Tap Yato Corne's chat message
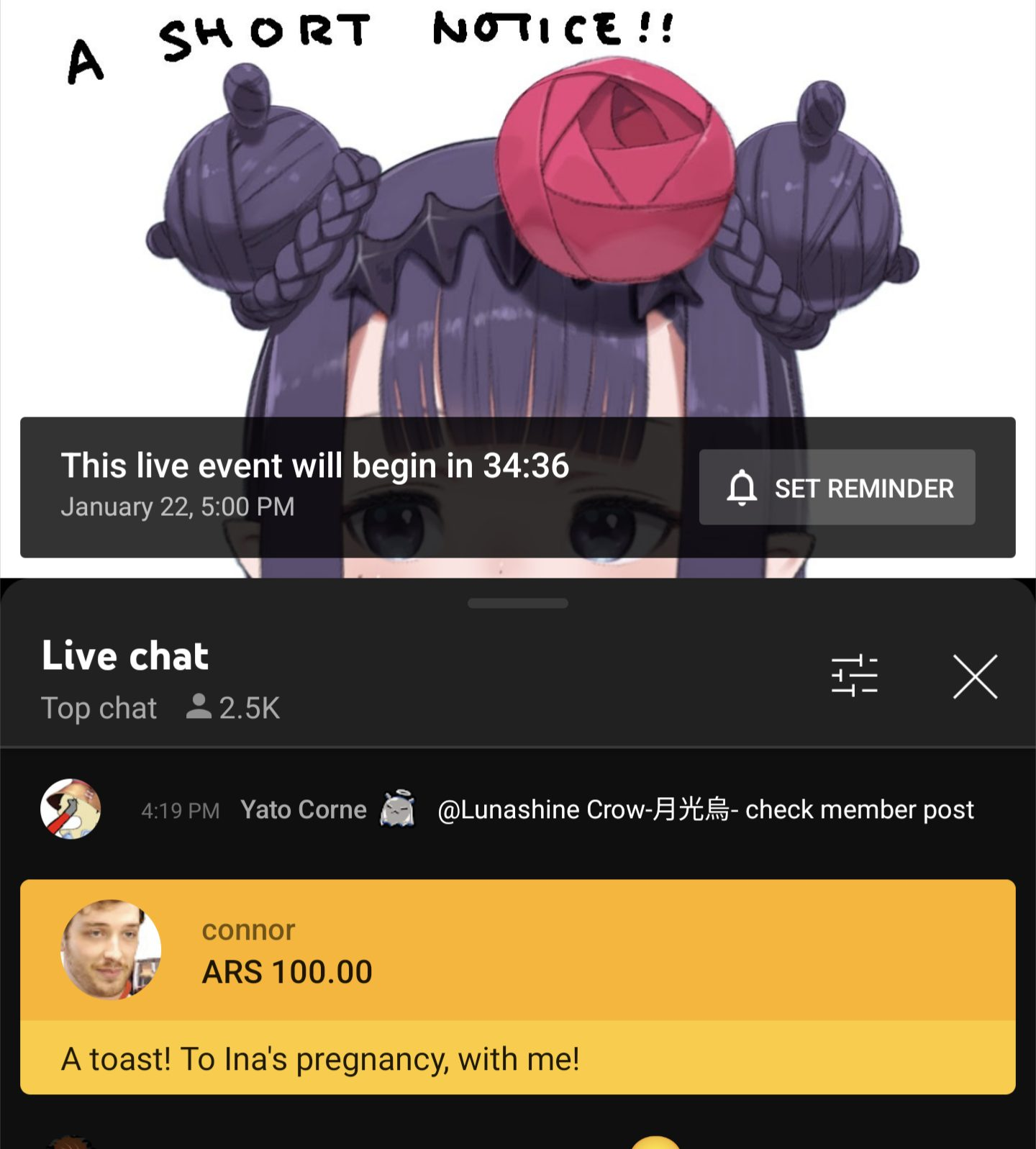1036x1149 pixels. pyautogui.click(x=705, y=810)
